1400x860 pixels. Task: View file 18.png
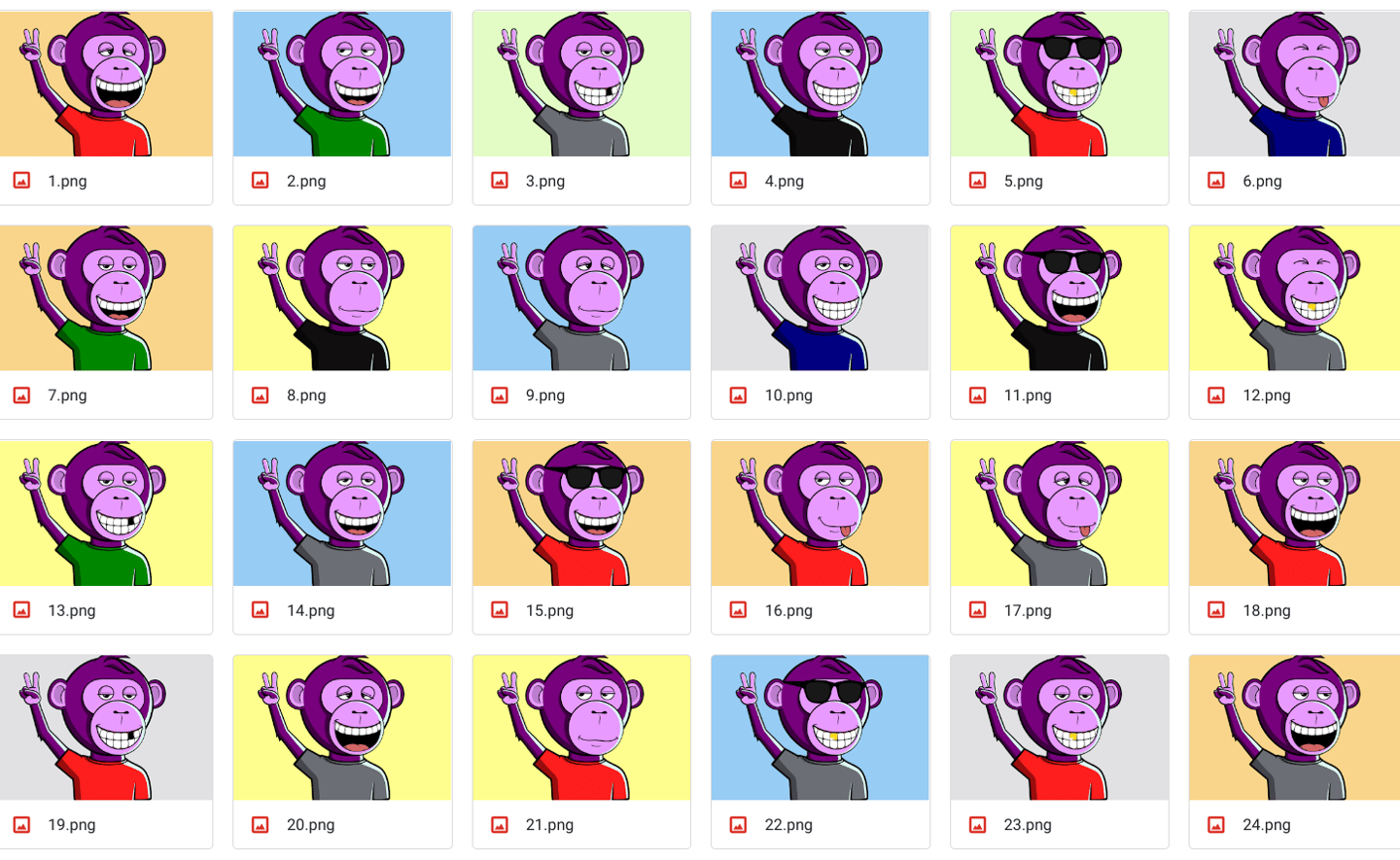[1295, 514]
